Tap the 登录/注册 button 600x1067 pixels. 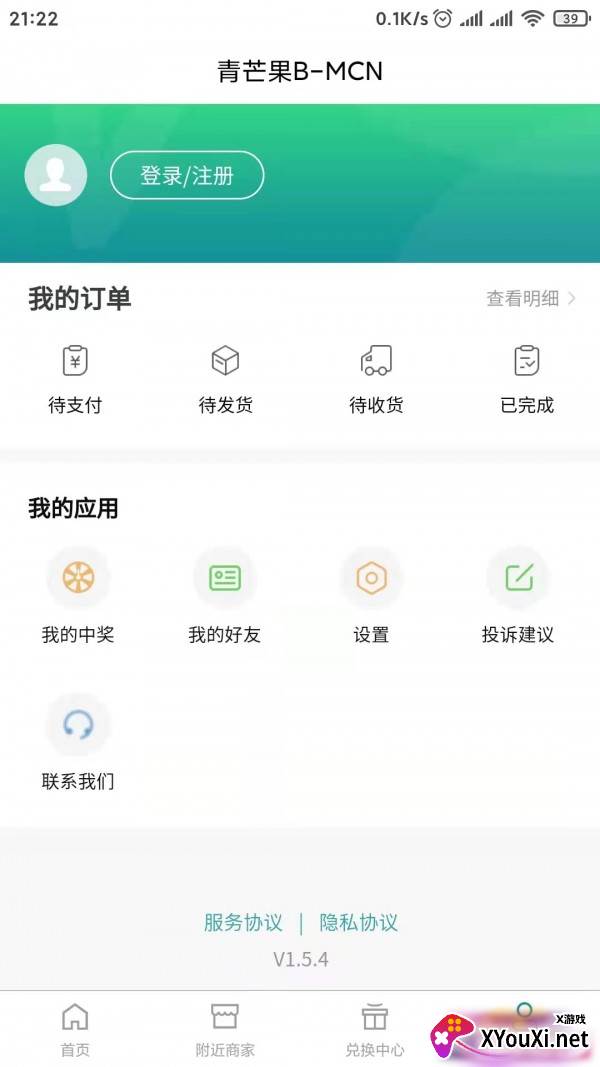click(187, 176)
